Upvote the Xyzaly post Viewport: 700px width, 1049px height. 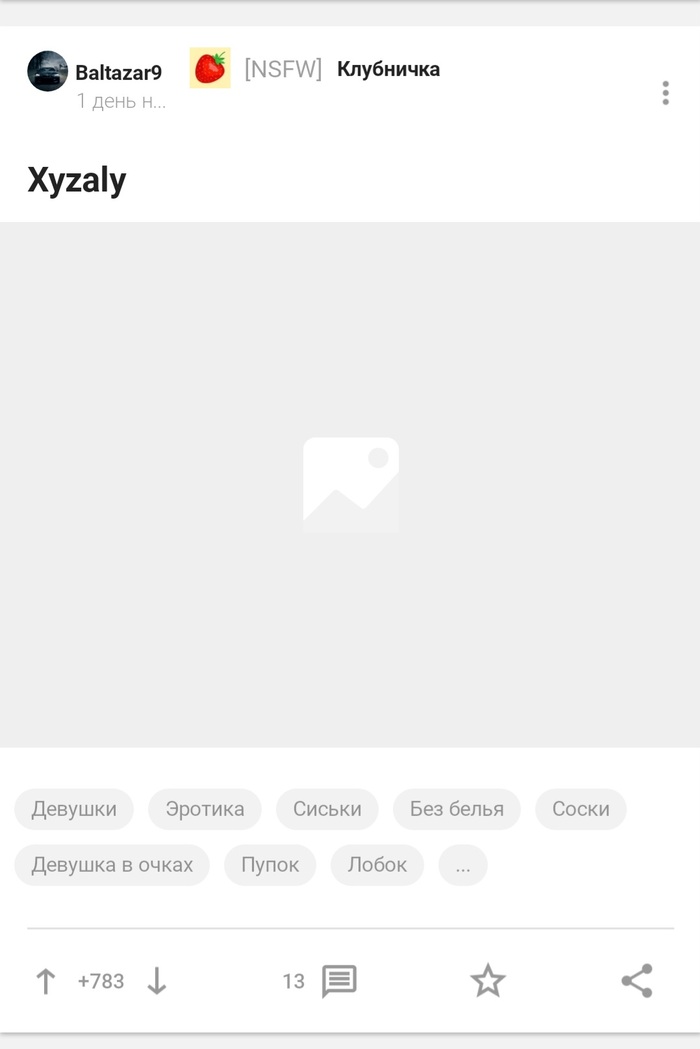point(46,981)
